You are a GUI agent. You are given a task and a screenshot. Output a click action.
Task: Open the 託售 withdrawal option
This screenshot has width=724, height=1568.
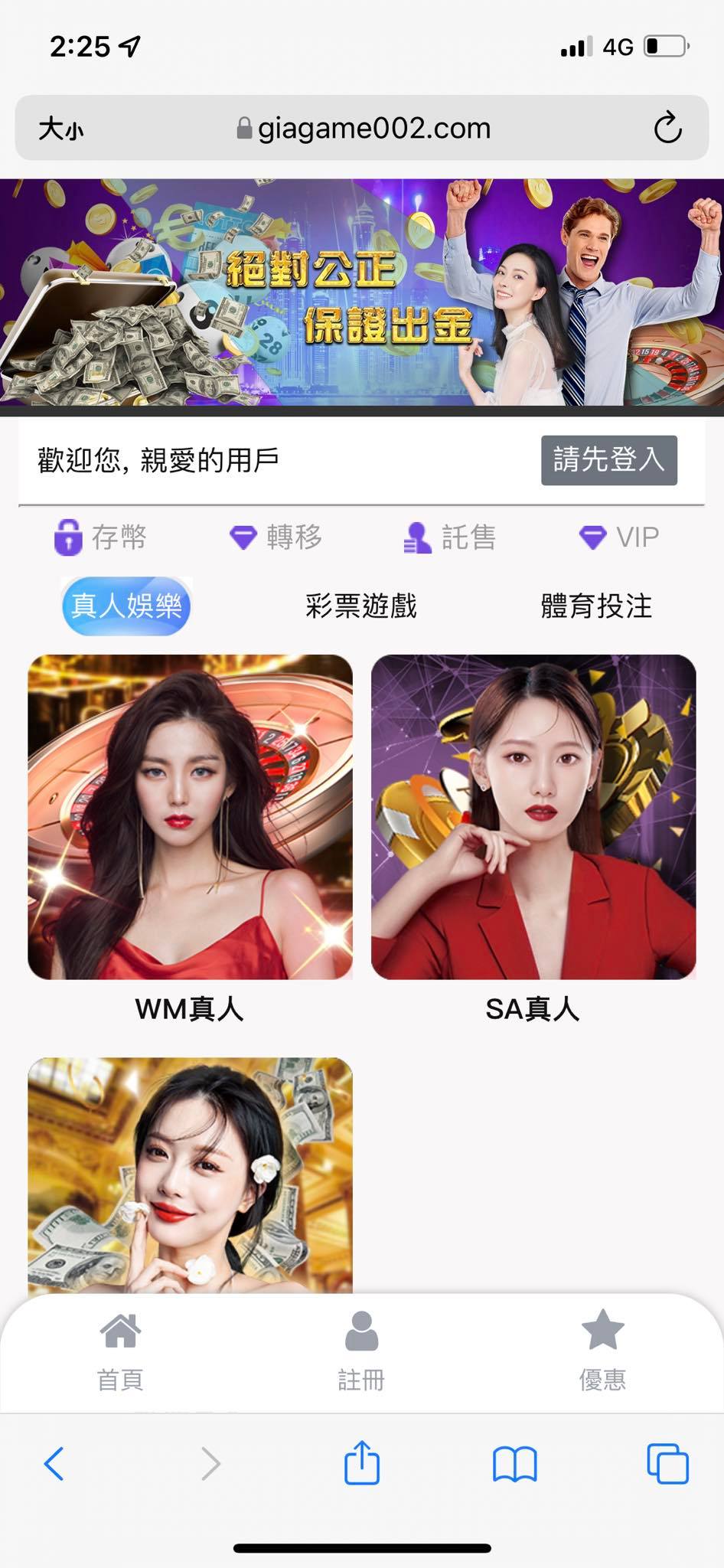pyautogui.click(x=450, y=537)
